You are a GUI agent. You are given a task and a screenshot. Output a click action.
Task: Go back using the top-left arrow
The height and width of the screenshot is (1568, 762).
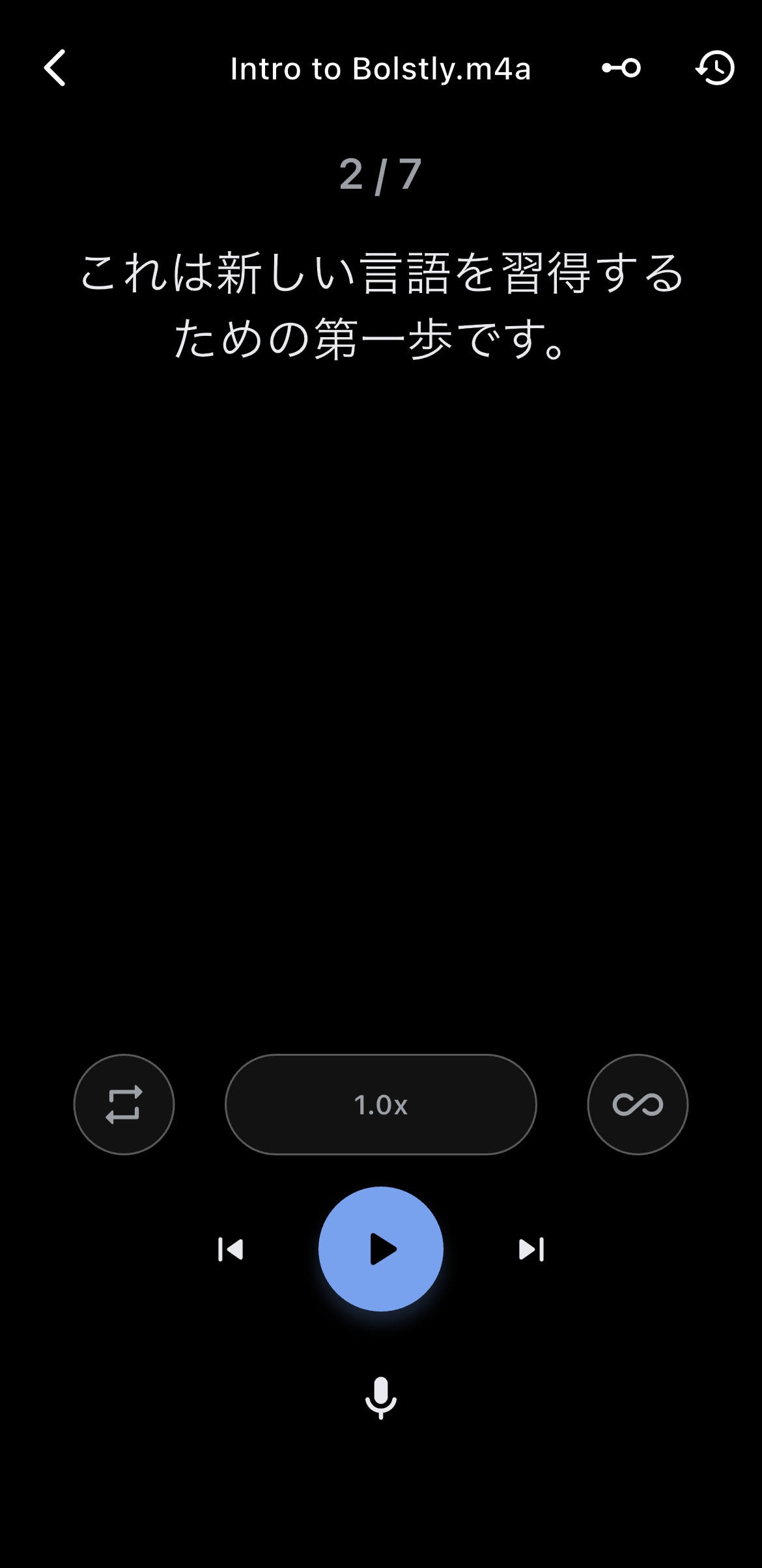(x=55, y=68)
